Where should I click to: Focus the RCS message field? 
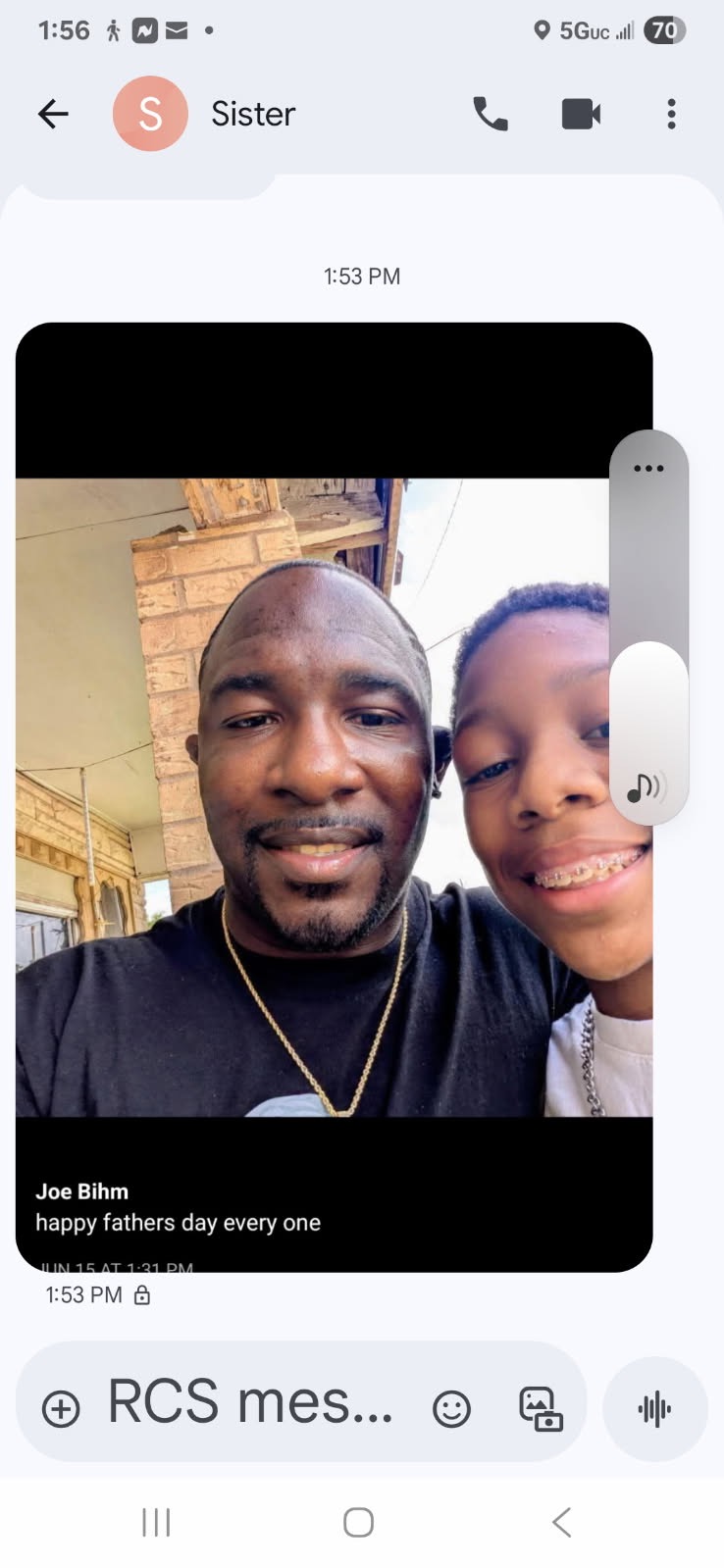[x=250, y=1403]
